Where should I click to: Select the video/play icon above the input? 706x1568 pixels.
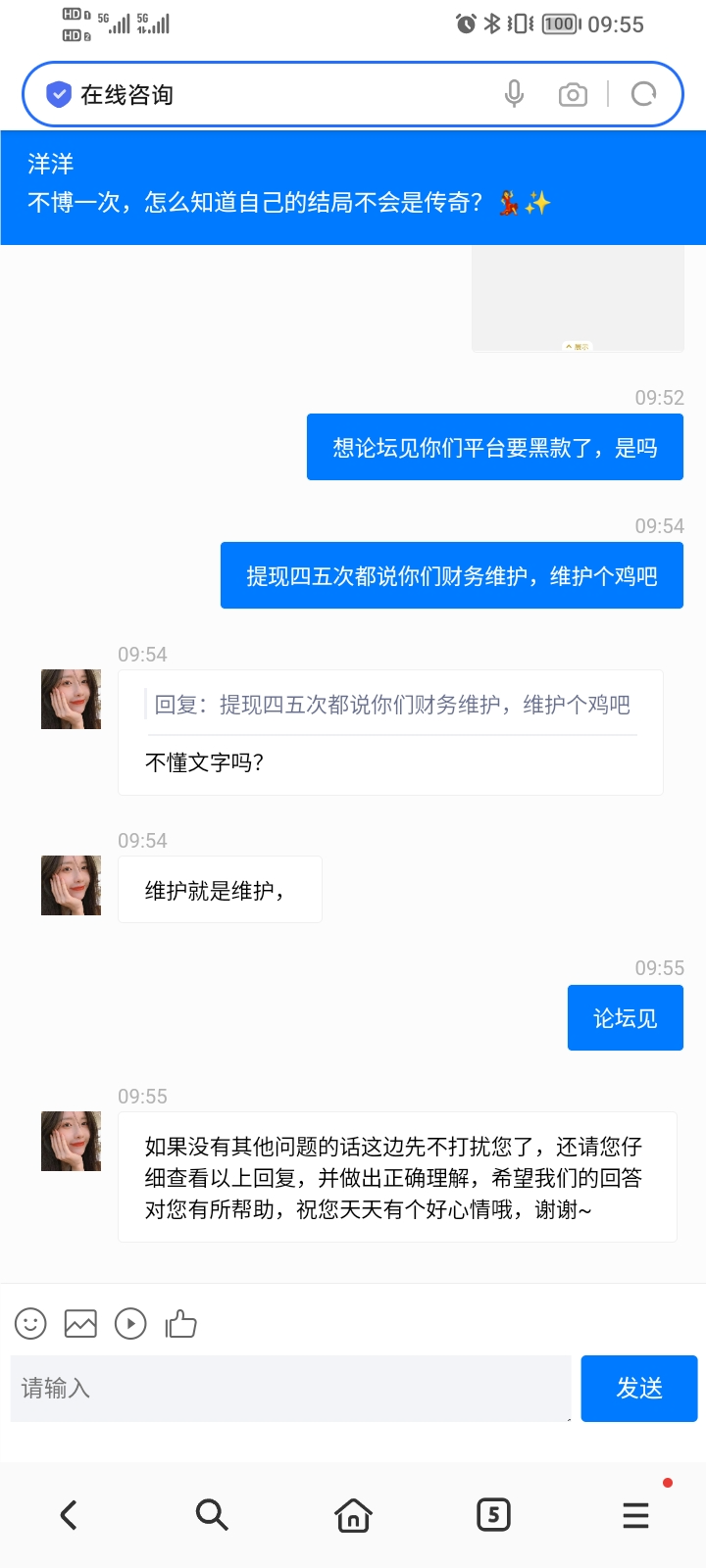[131, 1324]
